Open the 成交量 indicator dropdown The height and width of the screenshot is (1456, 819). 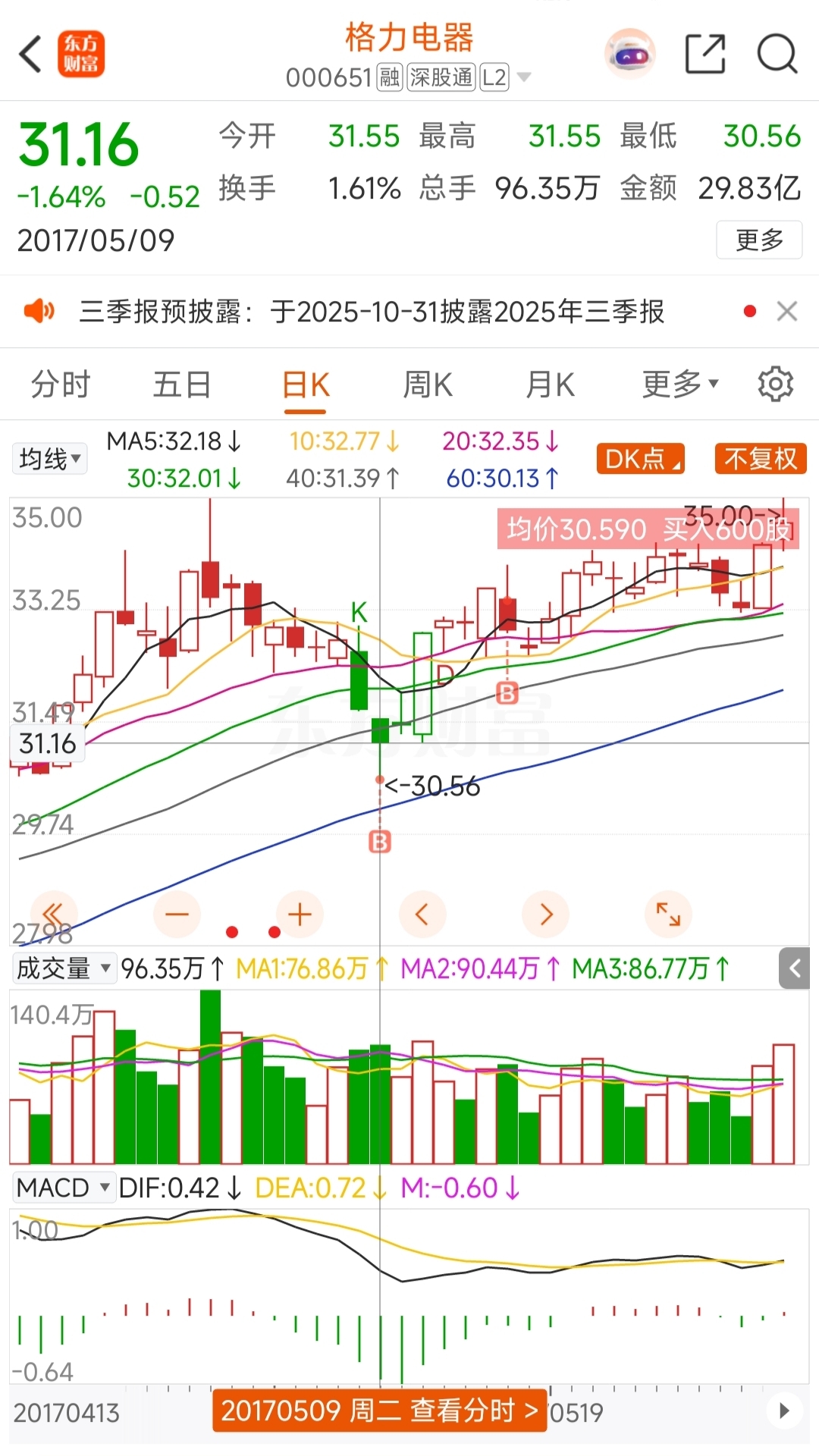tap(63, 968)
